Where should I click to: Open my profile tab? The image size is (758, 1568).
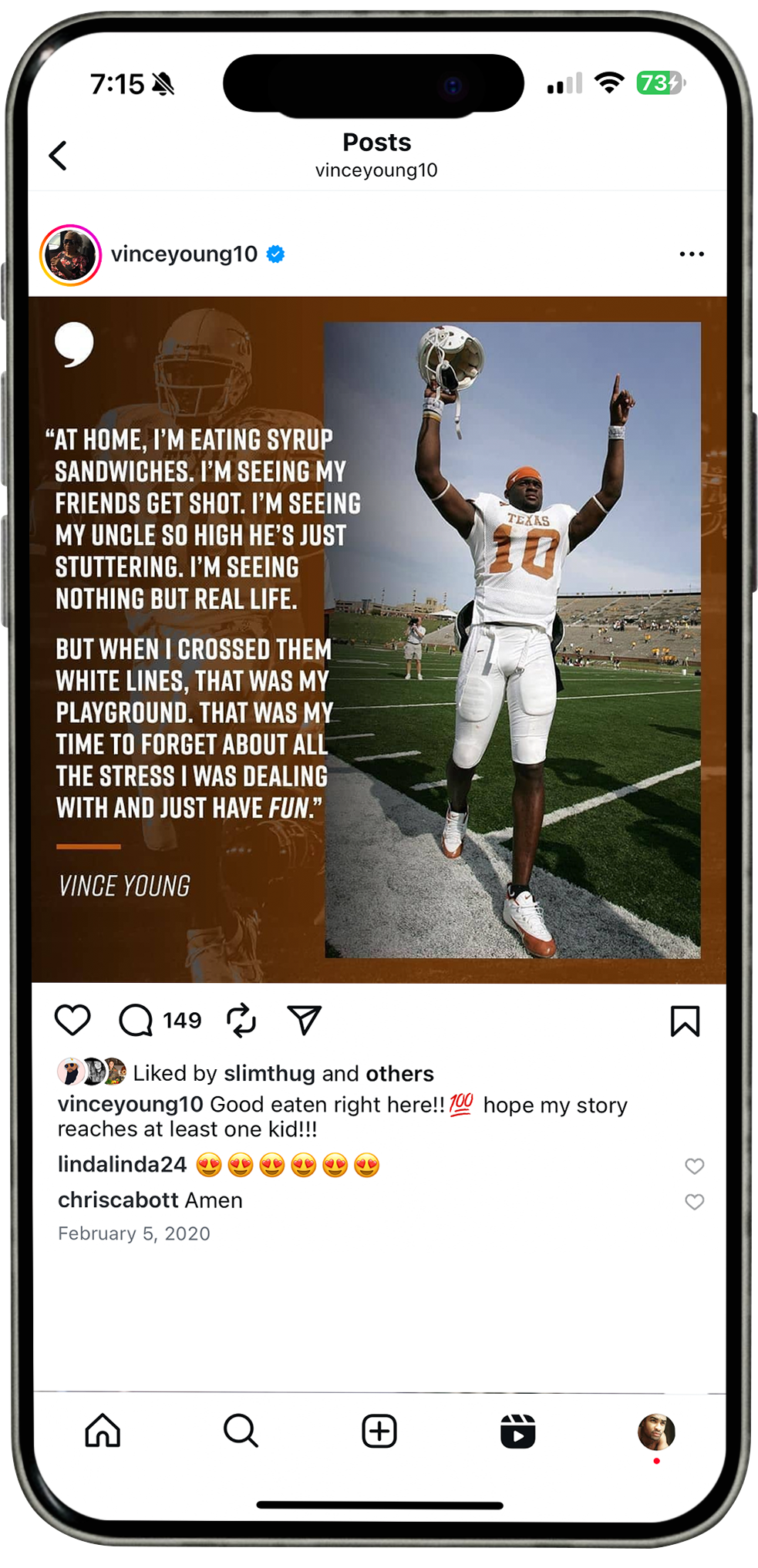pyautogui.click(x=656, y=1432)
